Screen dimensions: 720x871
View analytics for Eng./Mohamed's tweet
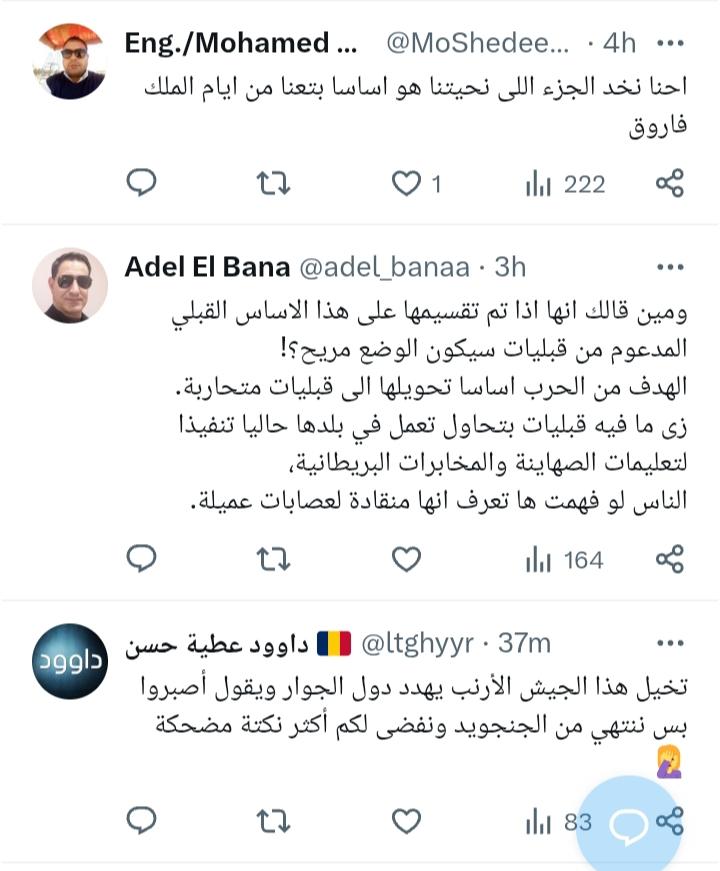[565, 183]
